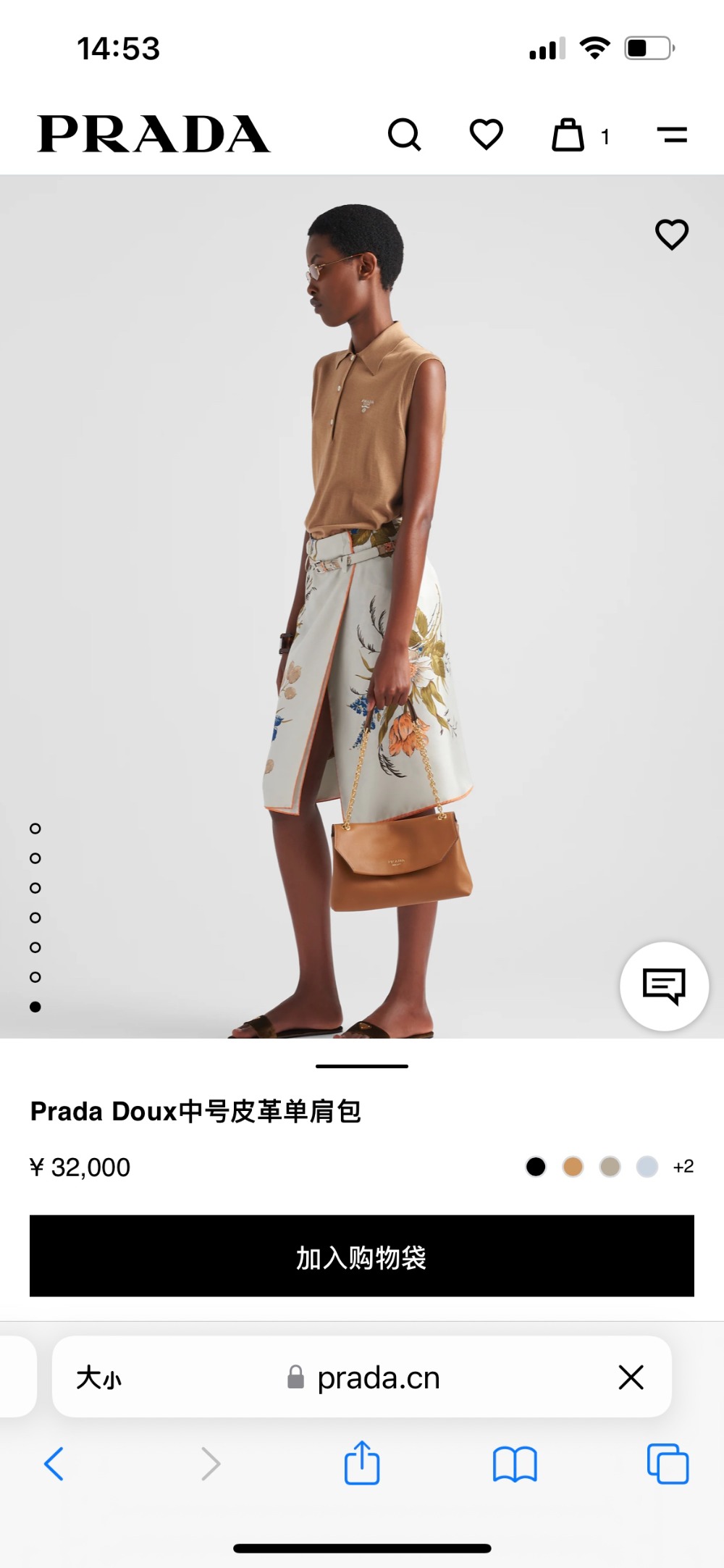The image size is (724, 1568).
Task: Open wishlist heart in the header
Action: [x=486, y=135]
